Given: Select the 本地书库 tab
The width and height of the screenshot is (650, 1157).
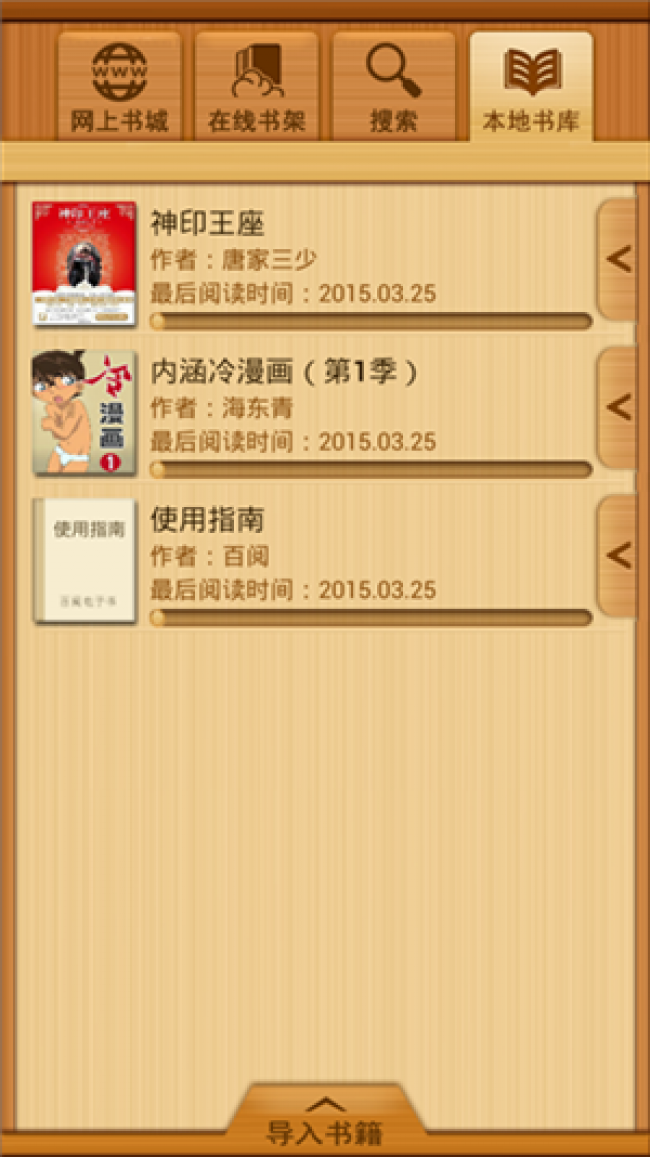Looking at the screenshot, I should [x=531, y=87].
